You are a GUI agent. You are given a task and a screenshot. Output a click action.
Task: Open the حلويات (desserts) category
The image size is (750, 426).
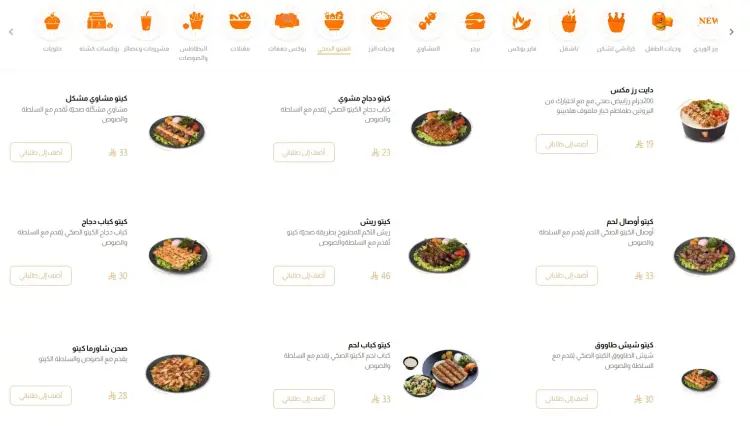52,28
